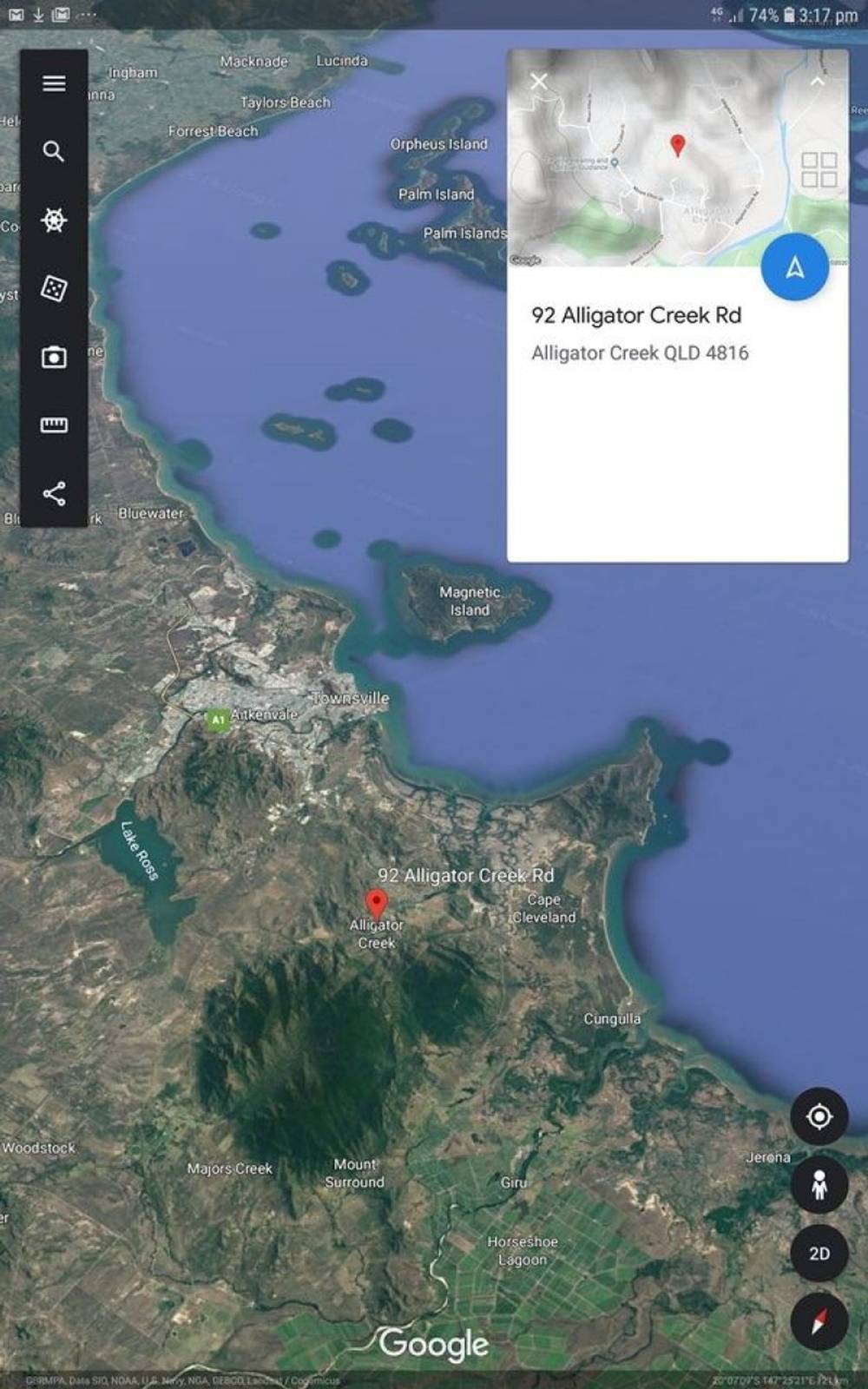Switch the map to 2D view
The width and height of the screenshot is (868, 1389).
click(819, 1254)
